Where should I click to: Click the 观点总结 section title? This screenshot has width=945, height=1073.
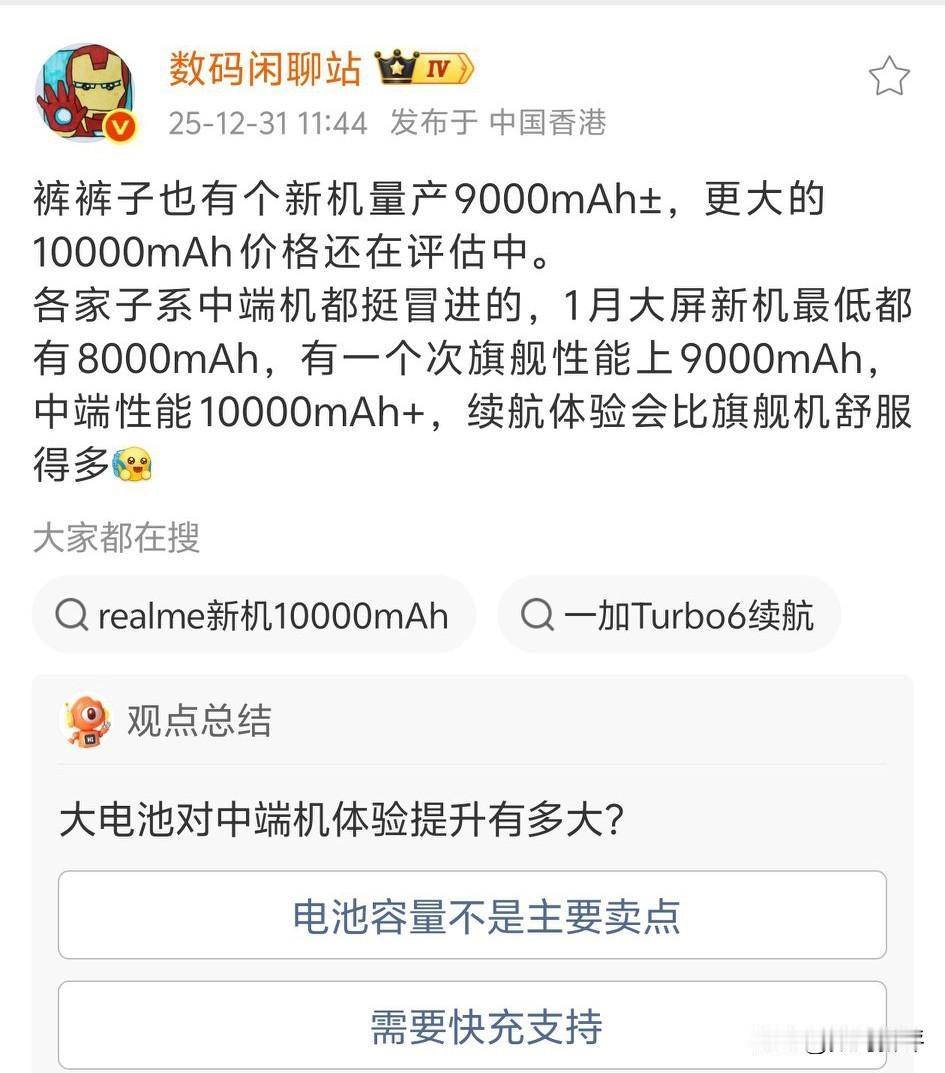tap(196, 720)
